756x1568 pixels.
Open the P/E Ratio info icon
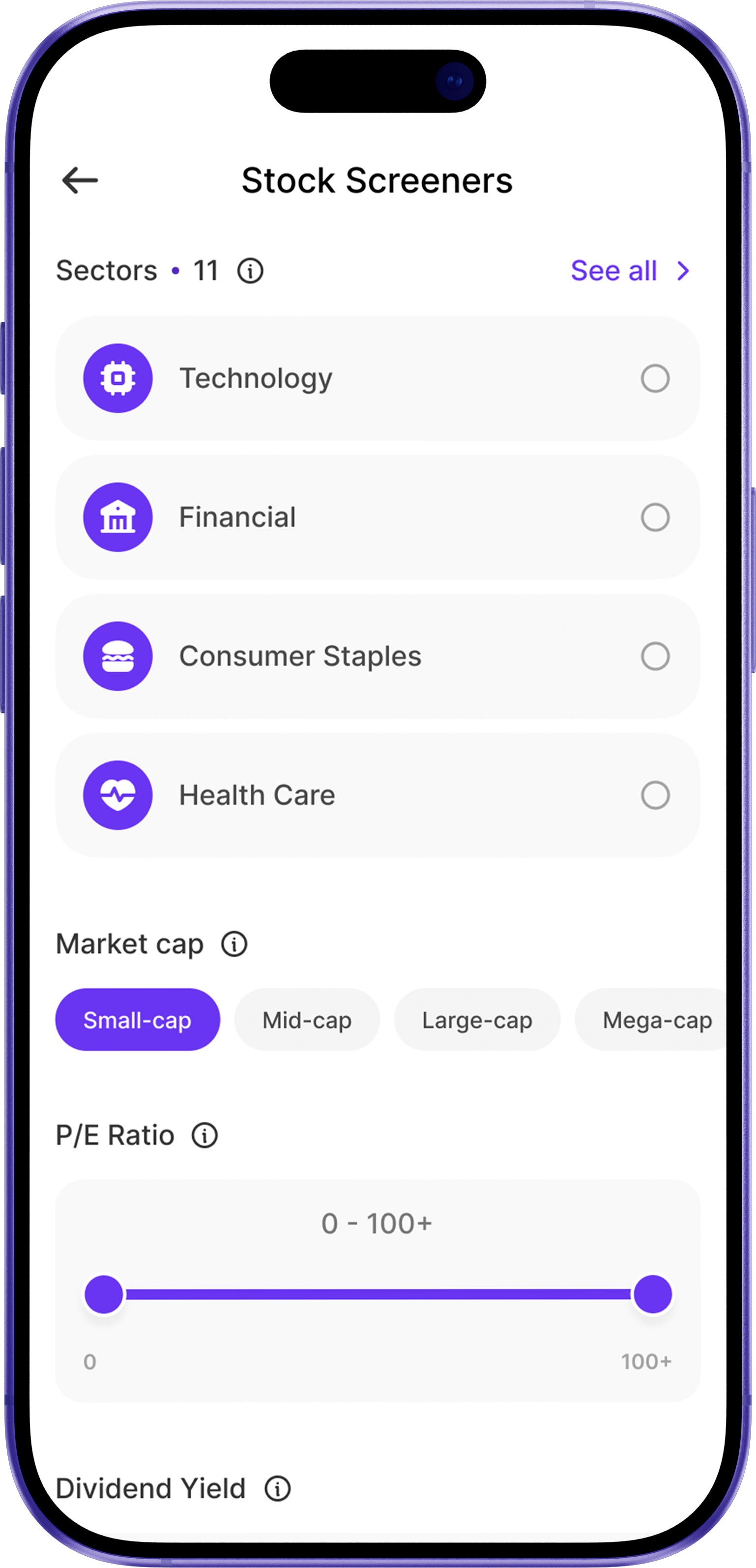pos(204,1135)
